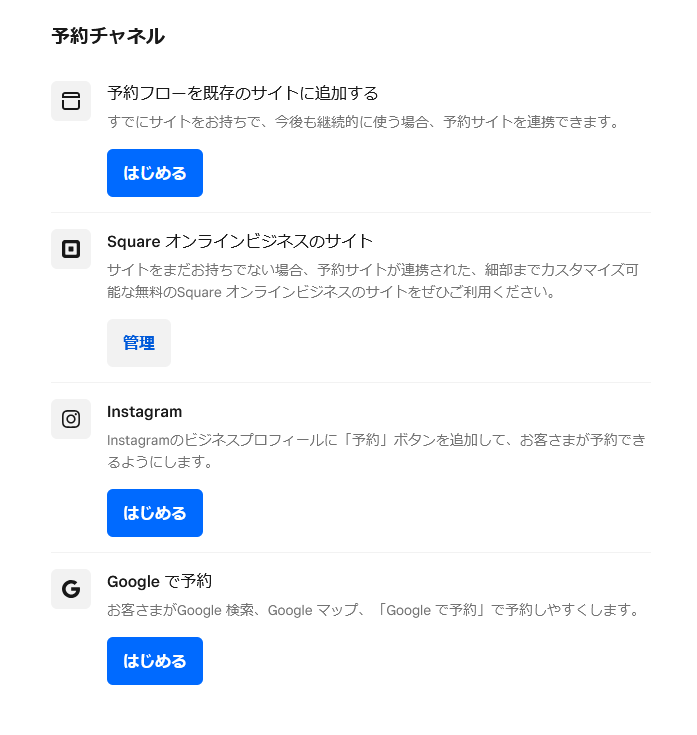Tap はじめる under Google で予約
Image resolution: width=697 pixels, height=735 pixels.
pos(155,661)
